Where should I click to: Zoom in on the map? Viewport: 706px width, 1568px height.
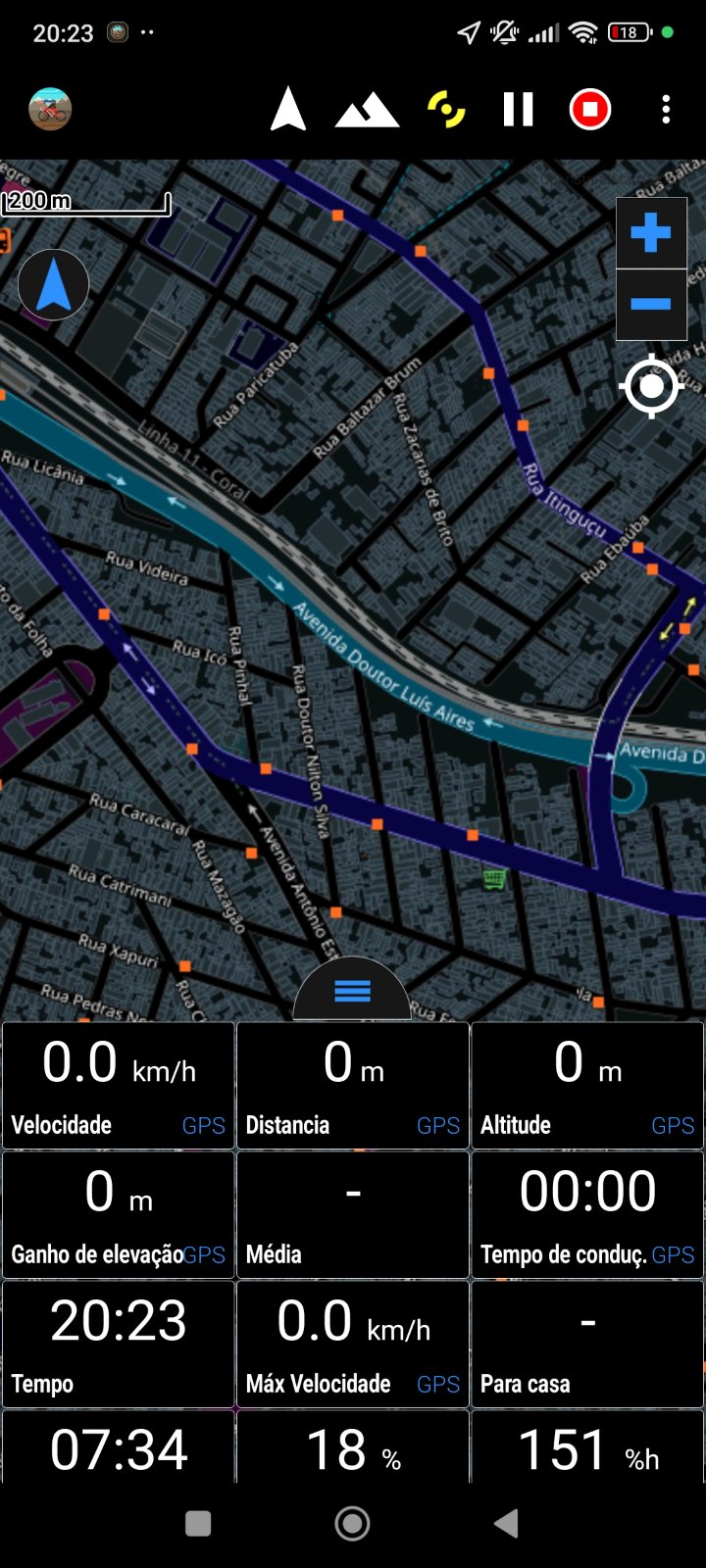click(x=651, y=233)
